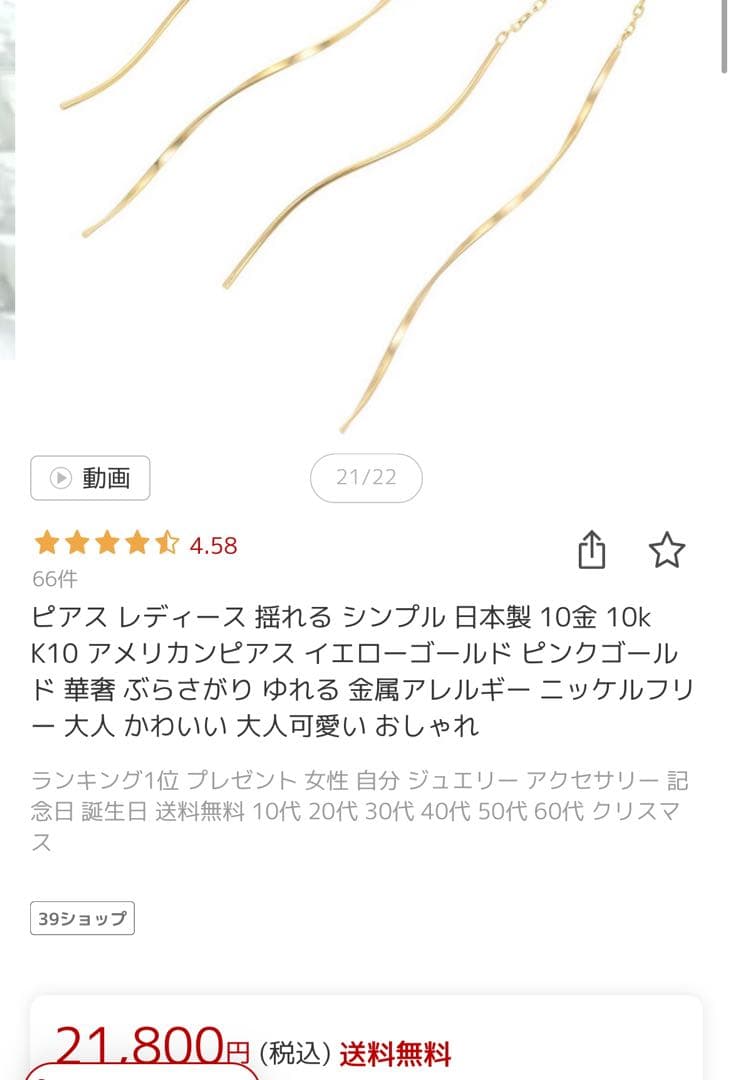This screenshot has width=733, height=1080.
Task: Tap the red button at the bottom edge
Action: pyautogui.click(x=140, y=1076)
